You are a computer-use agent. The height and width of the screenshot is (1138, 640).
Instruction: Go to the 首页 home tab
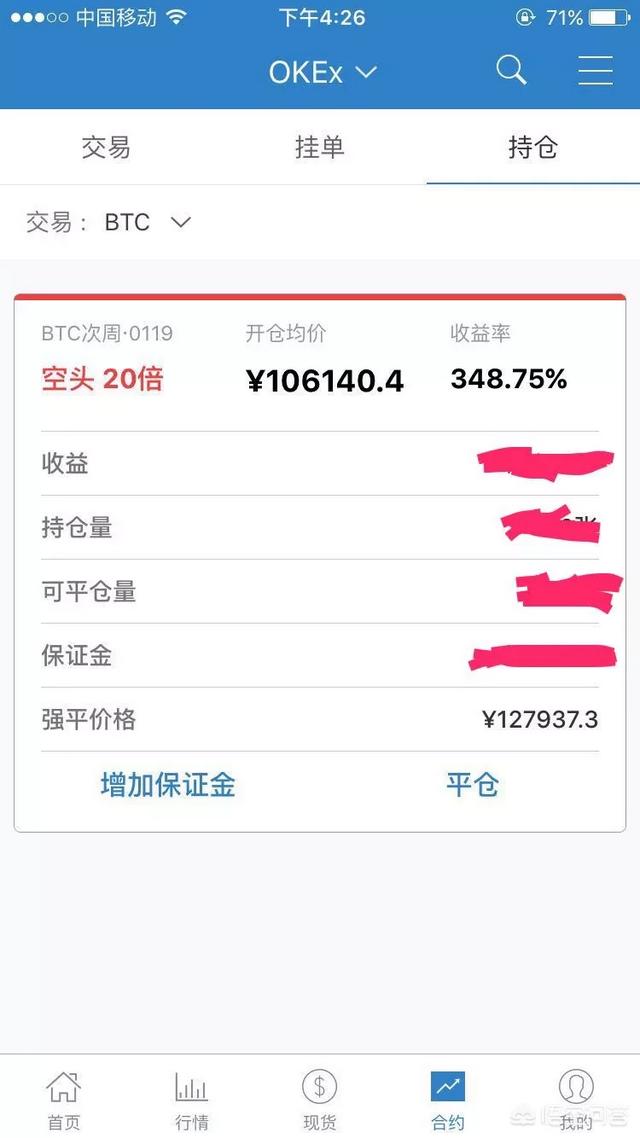[x=63, y=1099]
